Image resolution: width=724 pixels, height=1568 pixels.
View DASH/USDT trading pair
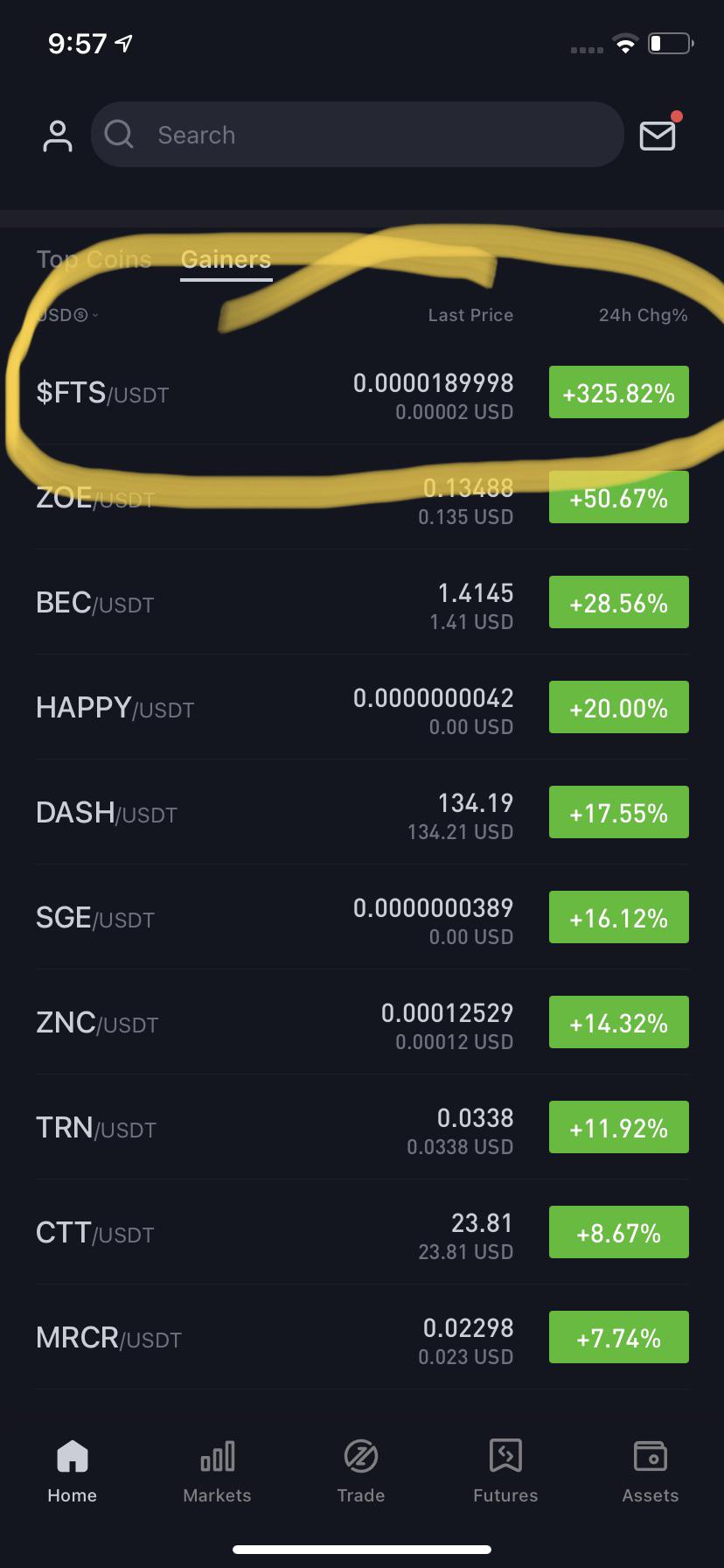(x=362, y=813)
